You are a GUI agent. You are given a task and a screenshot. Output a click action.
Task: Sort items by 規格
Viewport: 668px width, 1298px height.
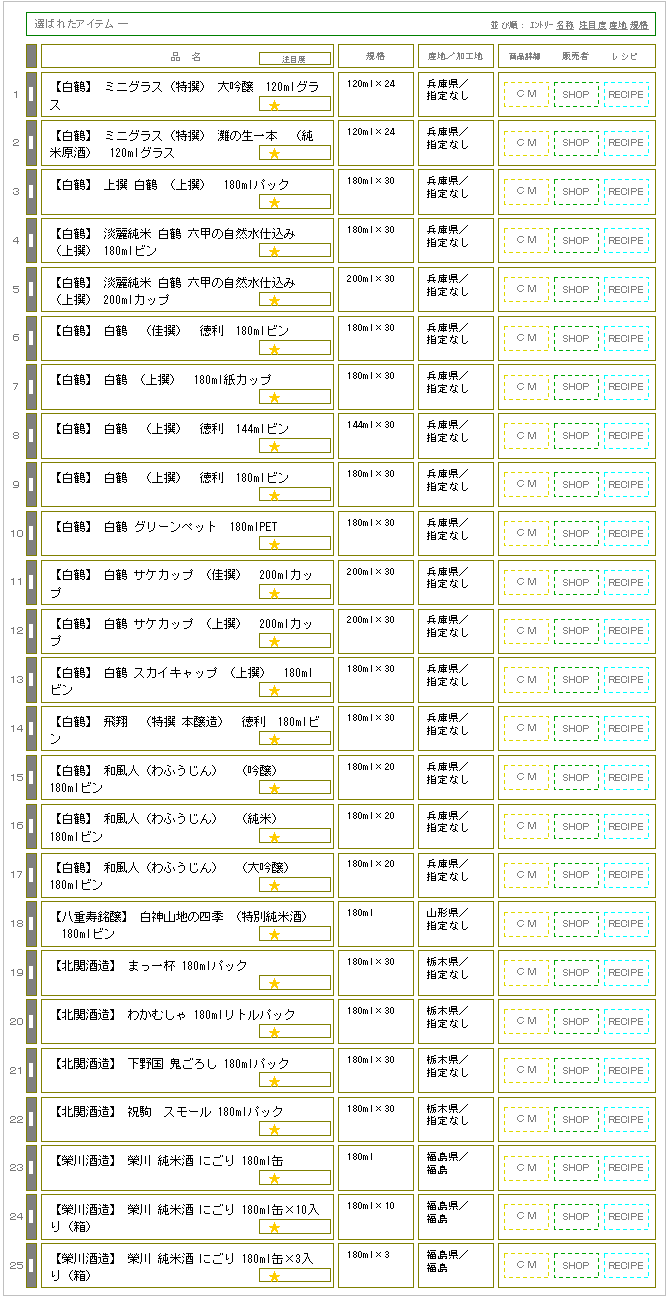point(639,23)
